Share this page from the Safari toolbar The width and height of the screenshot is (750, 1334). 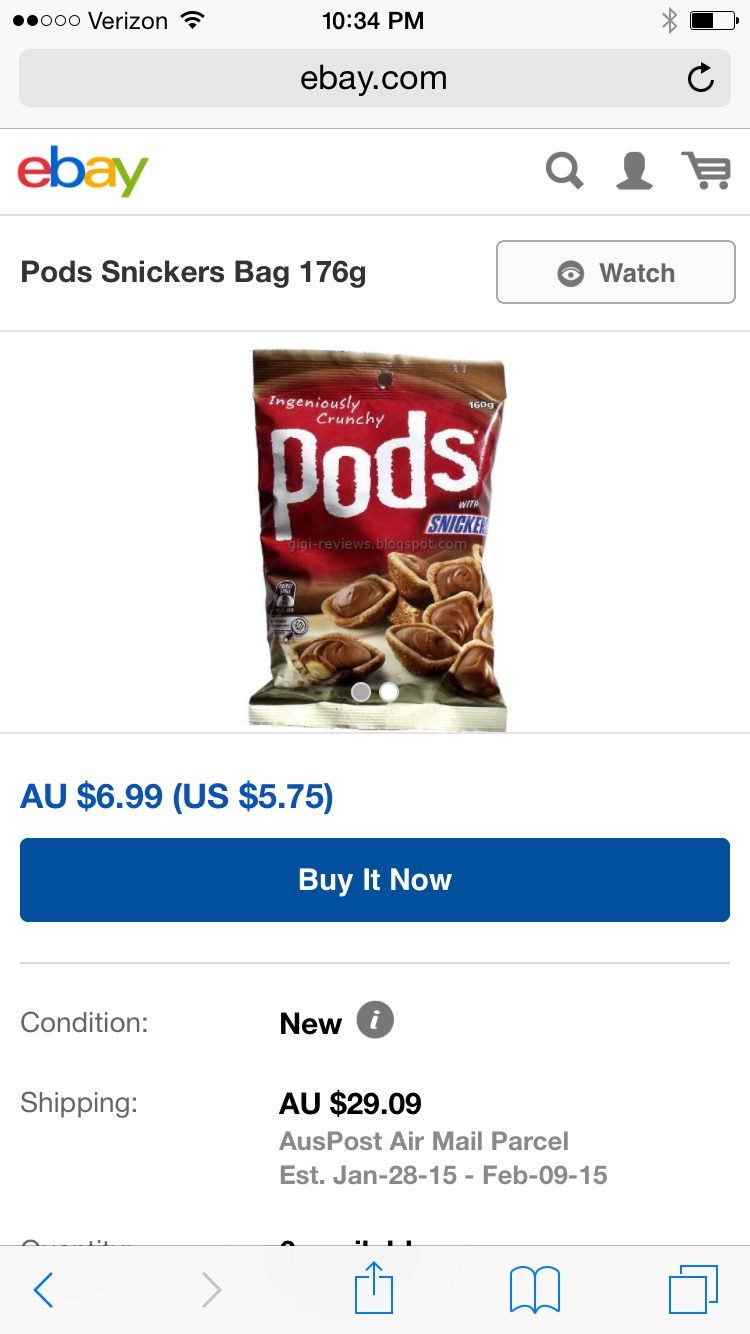pyautogui.click(x=375, y=1288)
